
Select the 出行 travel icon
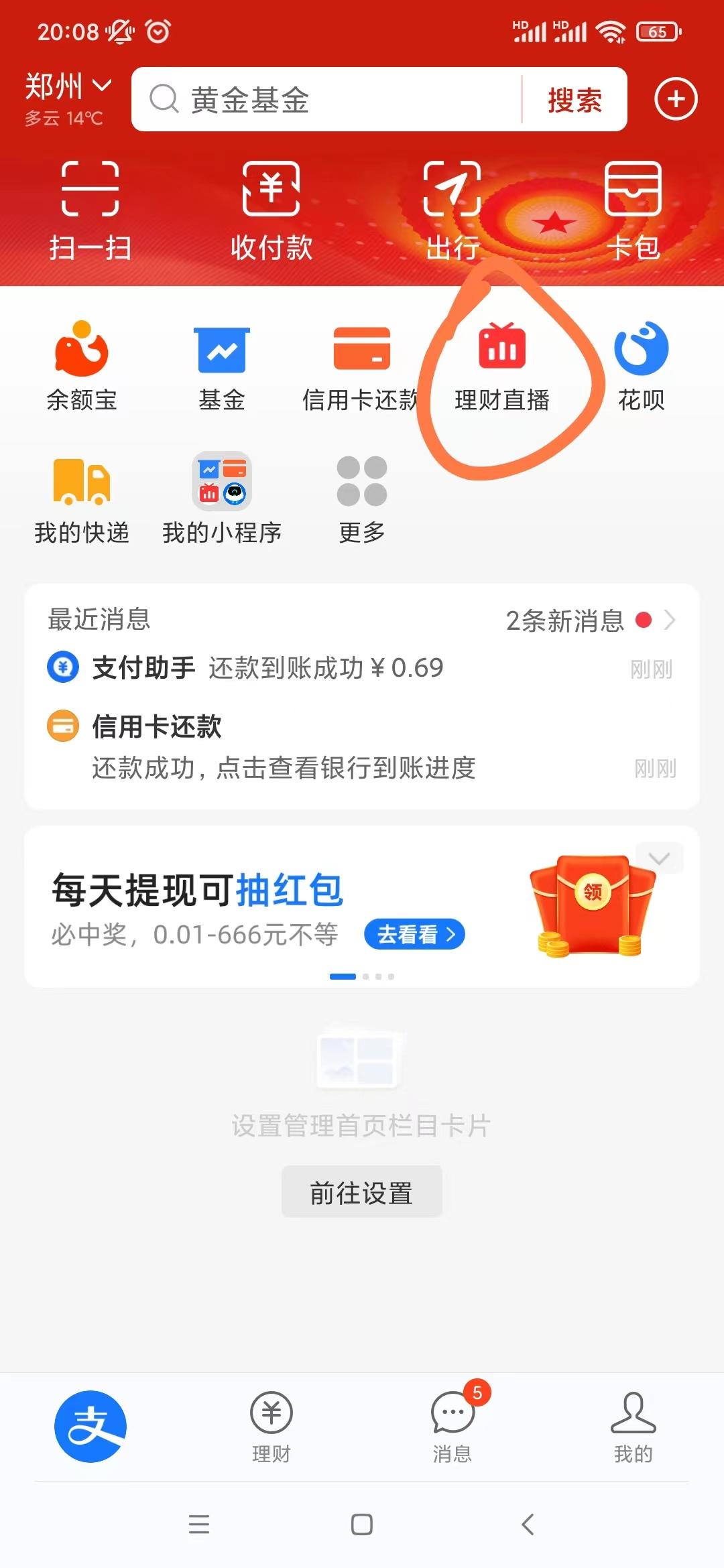click(x=450, y=211)
